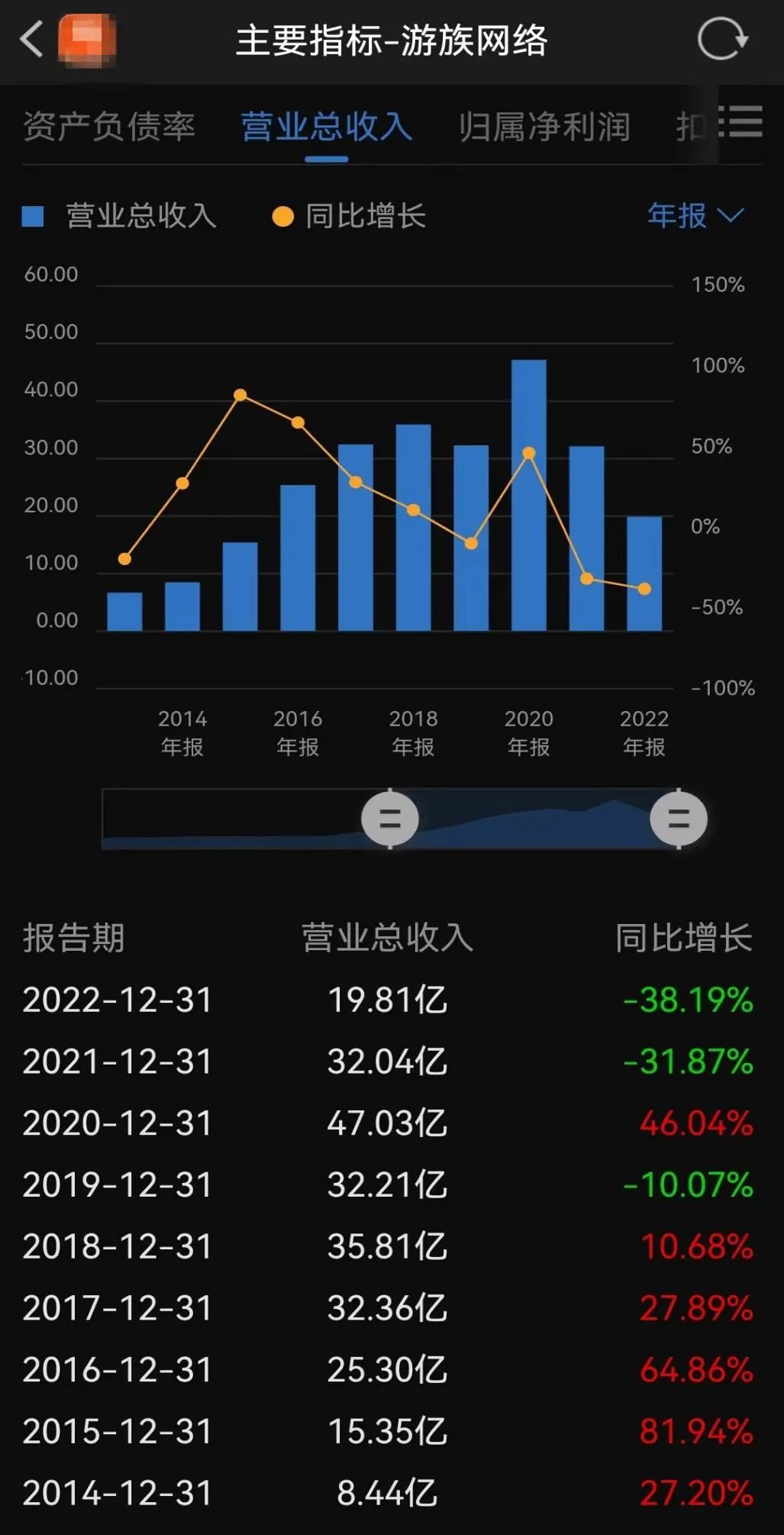Open the 年报 report type dropdown
This screenshot has height=1535, width=784.
(x=695, y=216)
